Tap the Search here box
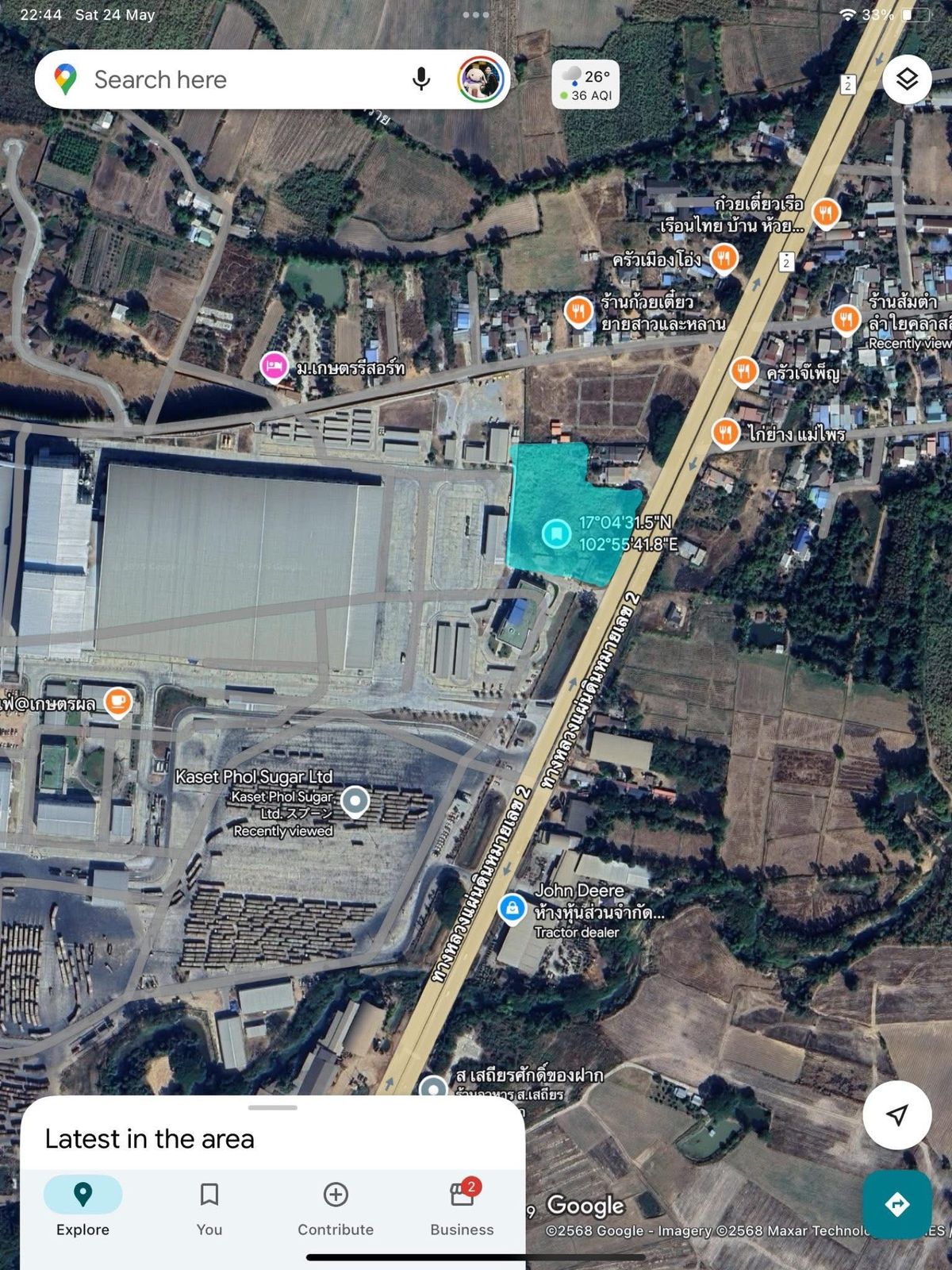Viewport: 952px width, 1270px height. pyautogui.click(x=238, y=79)
